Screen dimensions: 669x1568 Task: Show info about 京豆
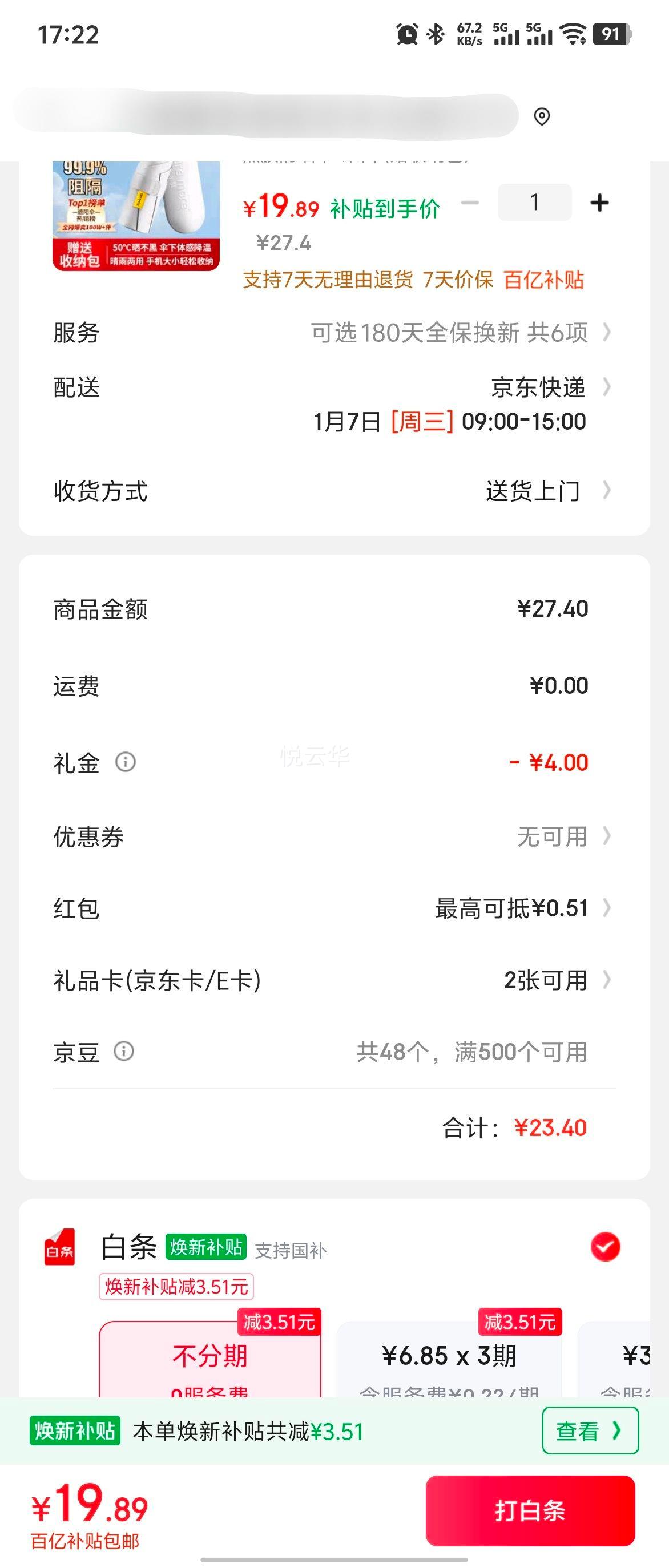123,1051
